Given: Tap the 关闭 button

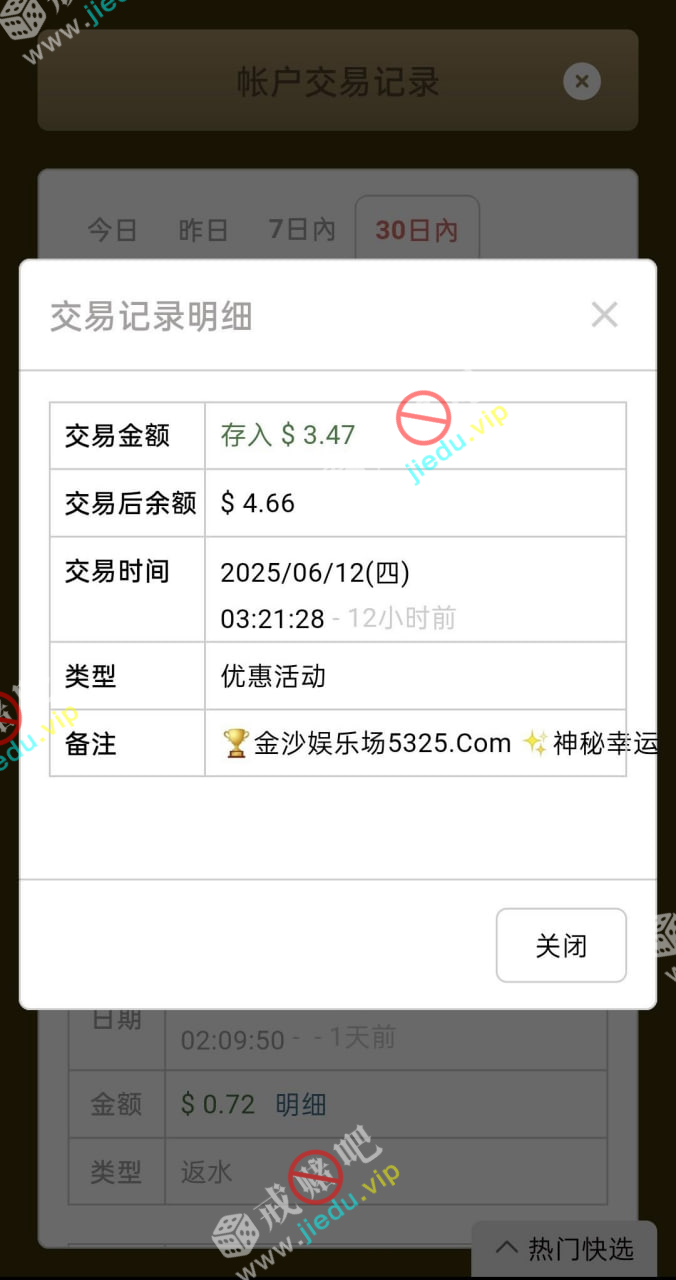Looking at the screenshot, I should click(x=561, y=946).
